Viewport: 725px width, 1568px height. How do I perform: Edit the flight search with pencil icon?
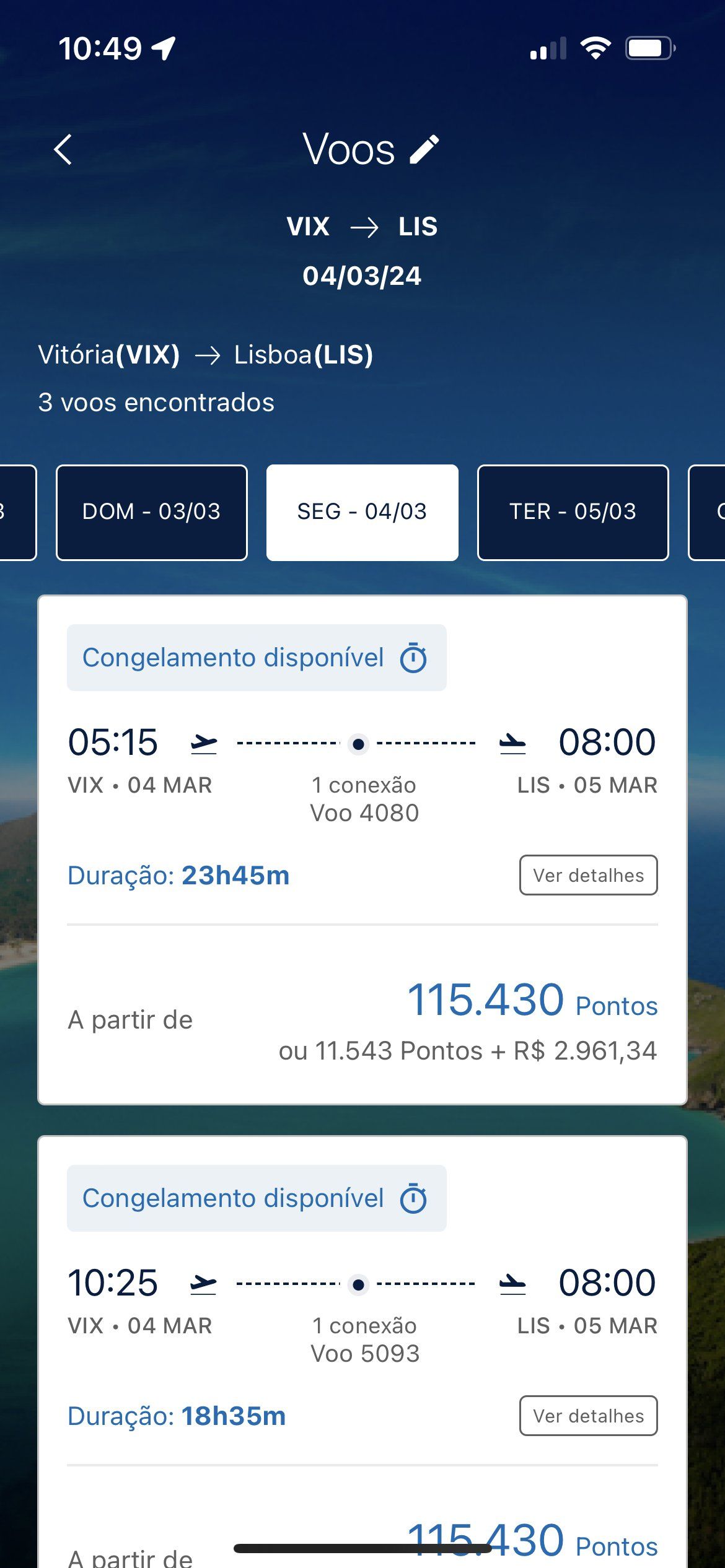(424, 149)
